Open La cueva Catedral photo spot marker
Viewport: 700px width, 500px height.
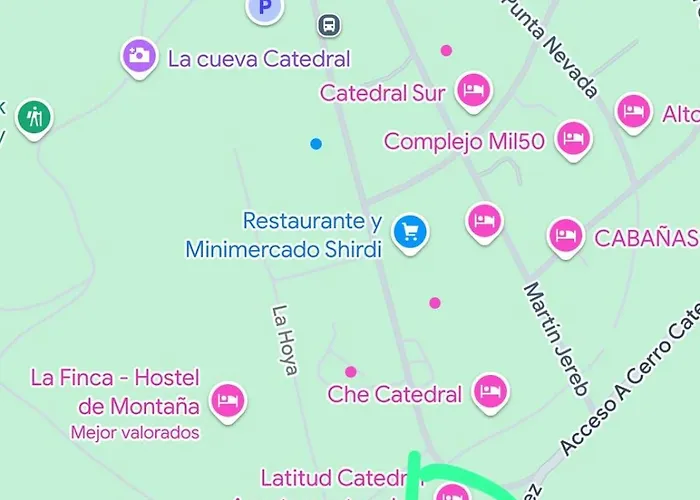139,56
